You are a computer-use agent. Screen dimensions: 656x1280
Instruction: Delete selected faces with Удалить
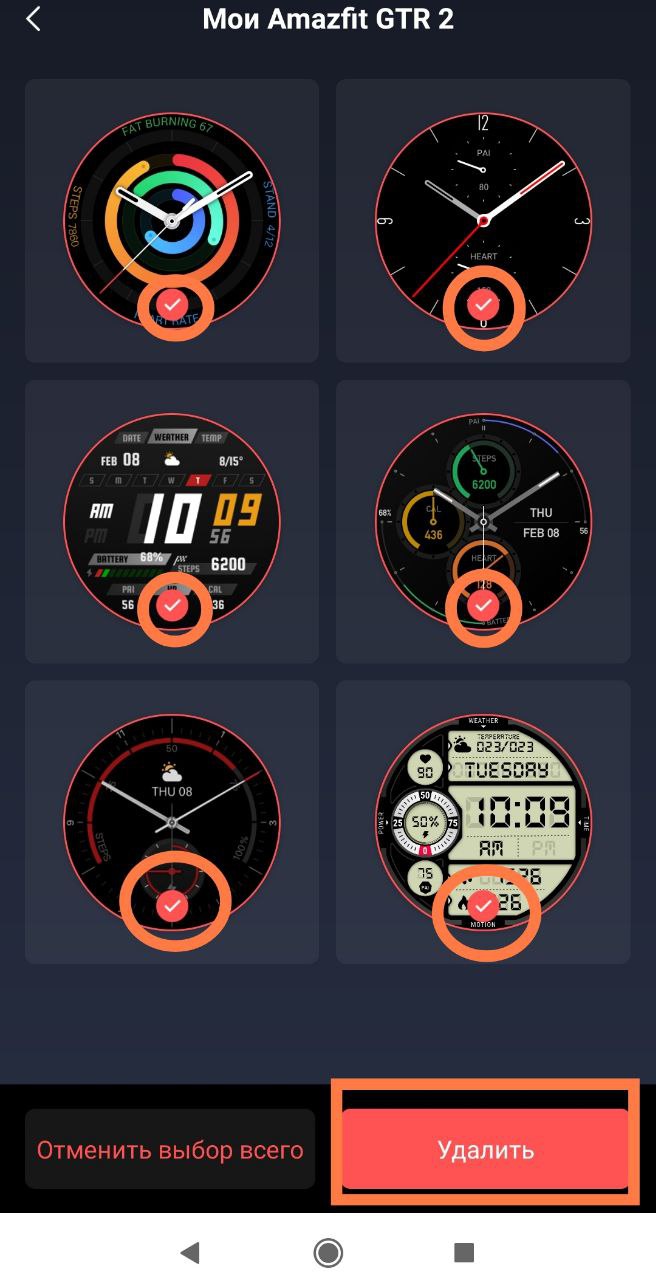pos(485,1149)
